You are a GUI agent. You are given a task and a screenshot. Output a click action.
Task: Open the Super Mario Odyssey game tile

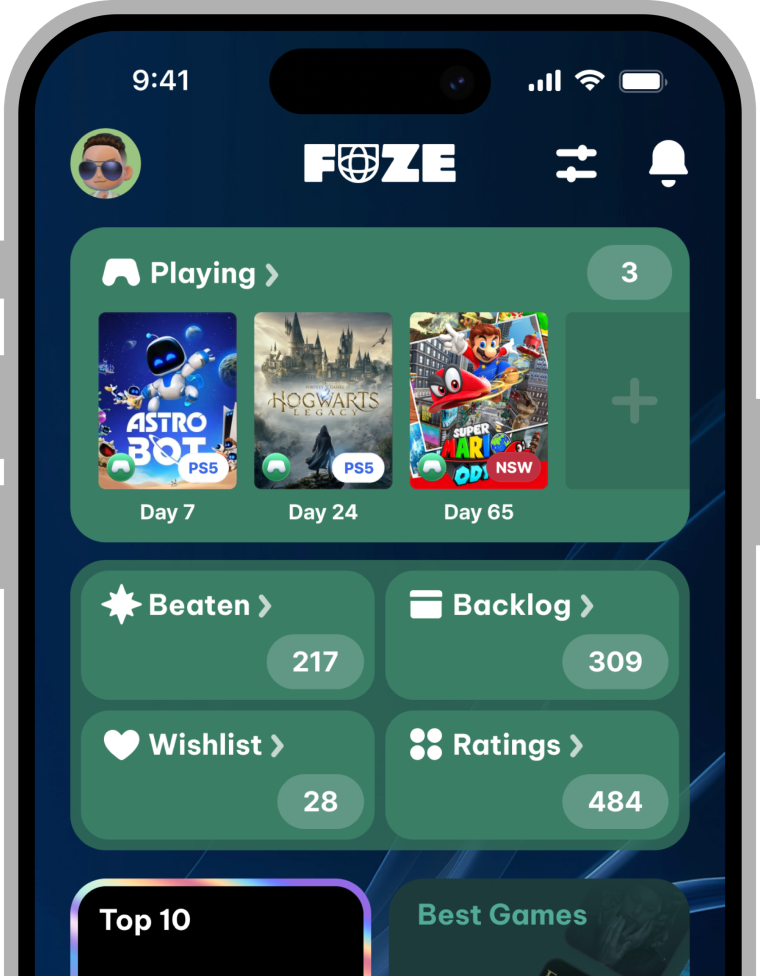tap(478, 400)
